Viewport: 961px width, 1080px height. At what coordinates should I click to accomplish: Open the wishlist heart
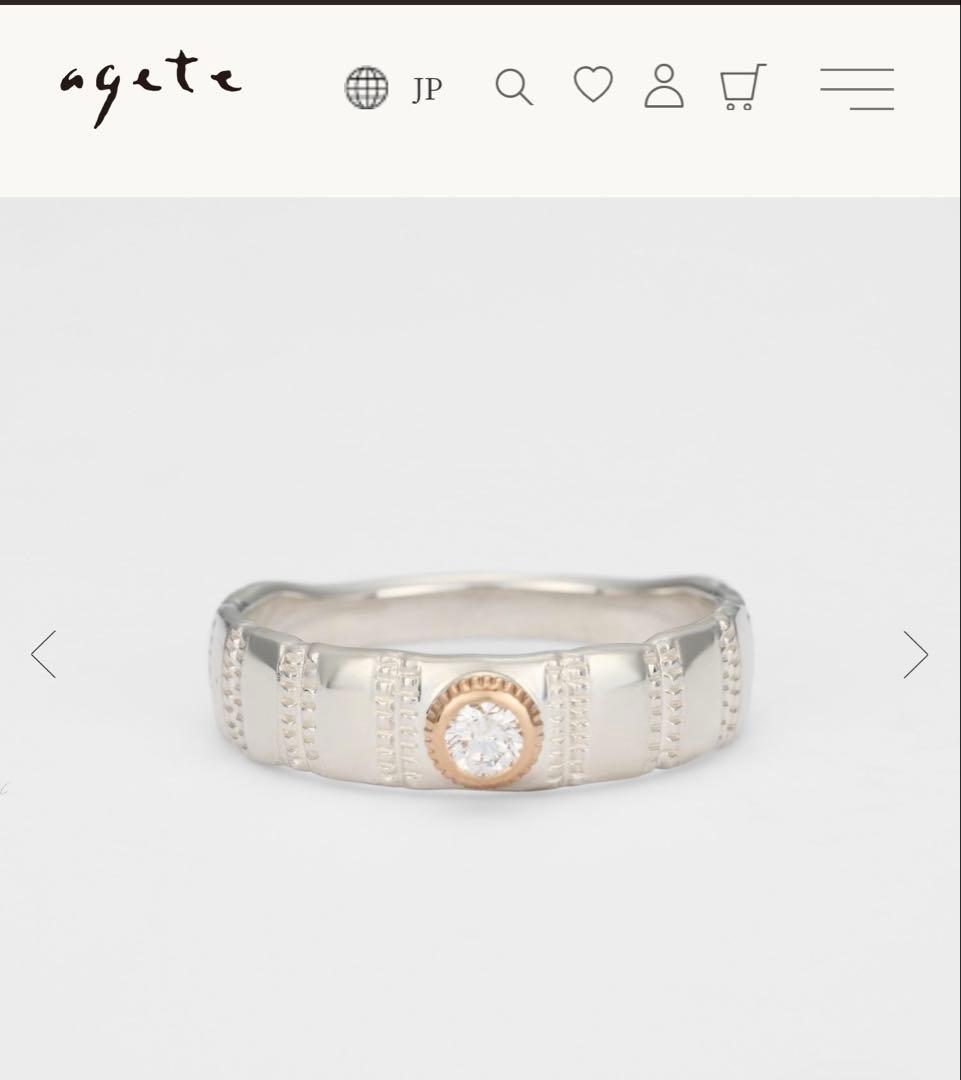(592, 85)
